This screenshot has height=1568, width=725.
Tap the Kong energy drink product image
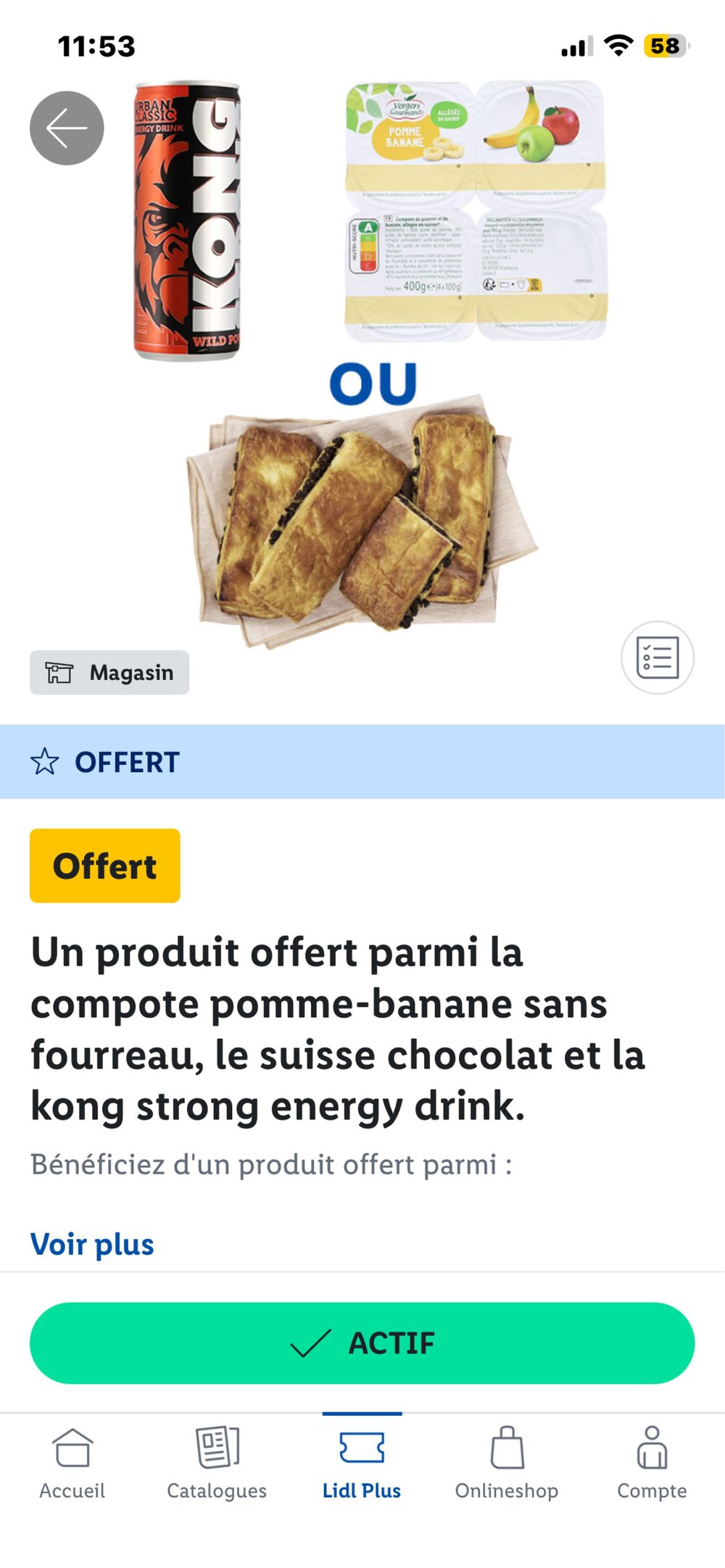point(187,217)
